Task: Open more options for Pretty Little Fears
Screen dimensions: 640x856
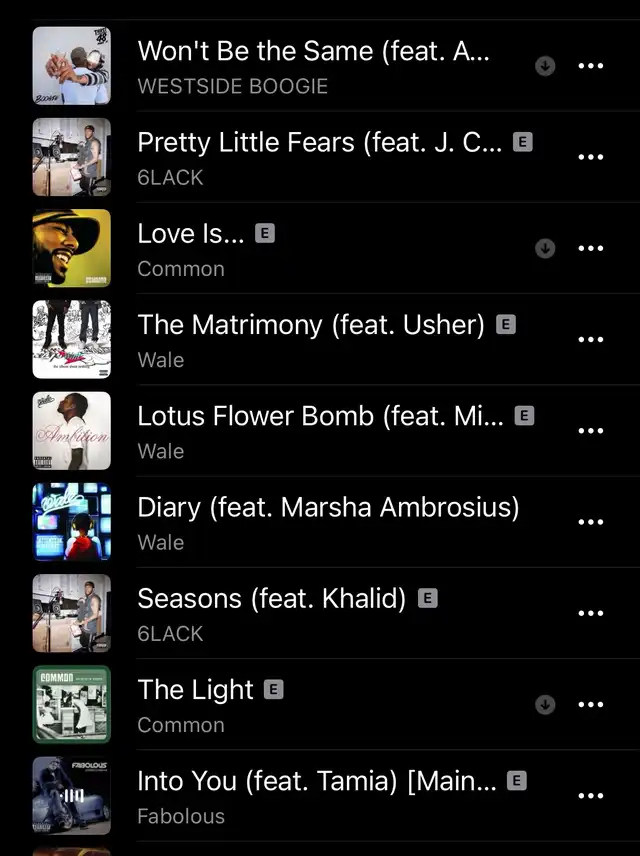Action: pos(591,157)
